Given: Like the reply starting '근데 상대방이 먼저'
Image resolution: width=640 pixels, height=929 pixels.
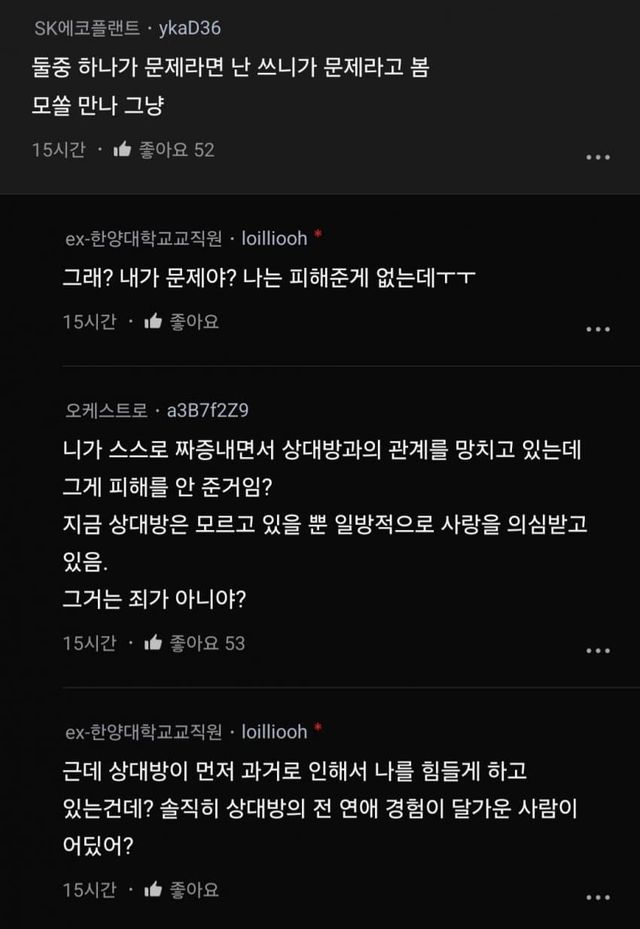Looking at the screenshot, I should [x=154, y=889].
